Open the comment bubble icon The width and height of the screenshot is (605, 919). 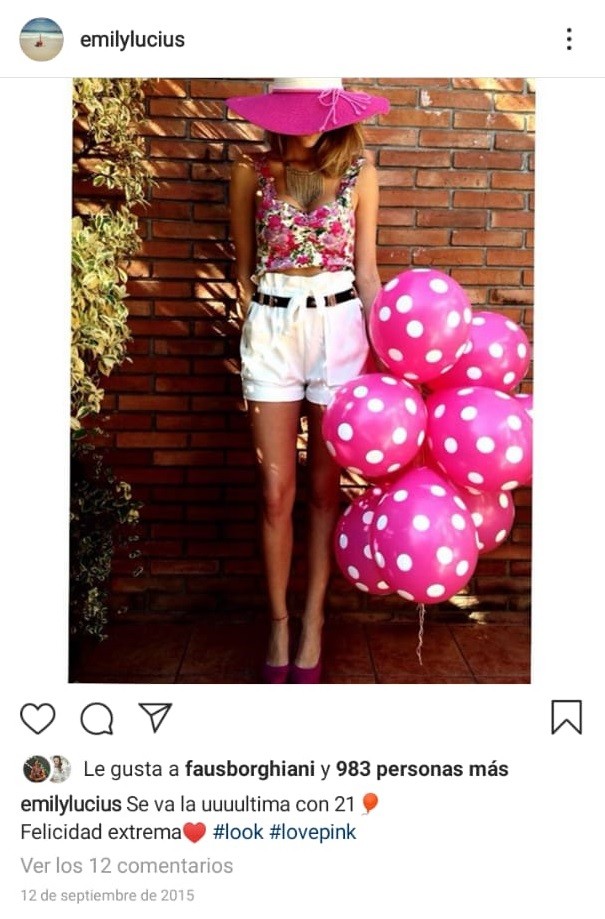click(97, 719)
